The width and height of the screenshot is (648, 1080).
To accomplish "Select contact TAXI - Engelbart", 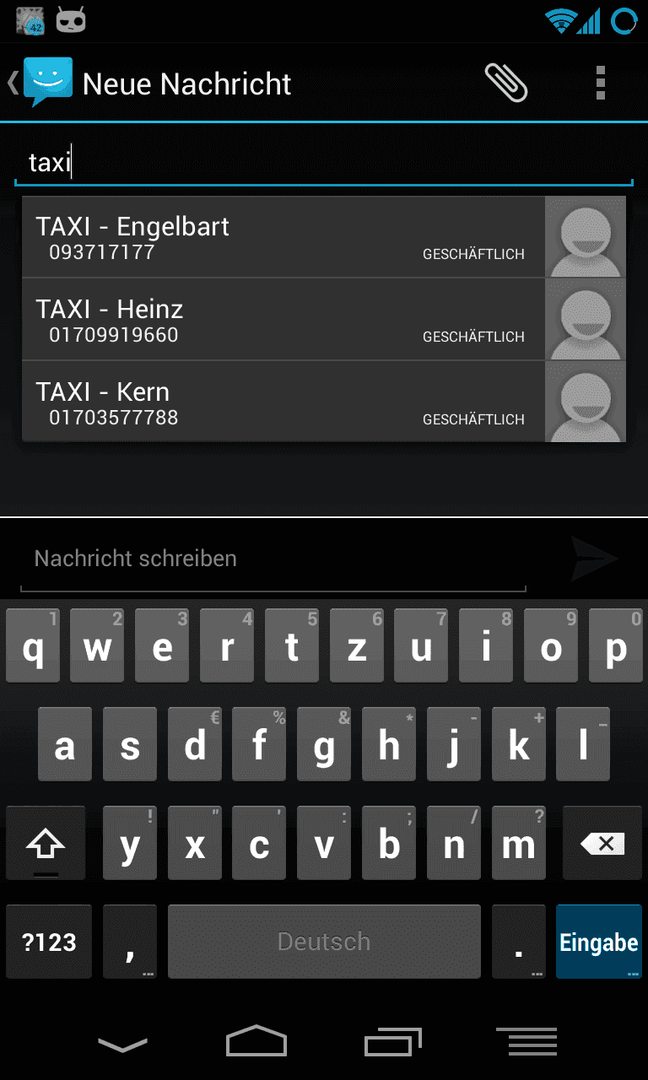I will pos(324,237).
